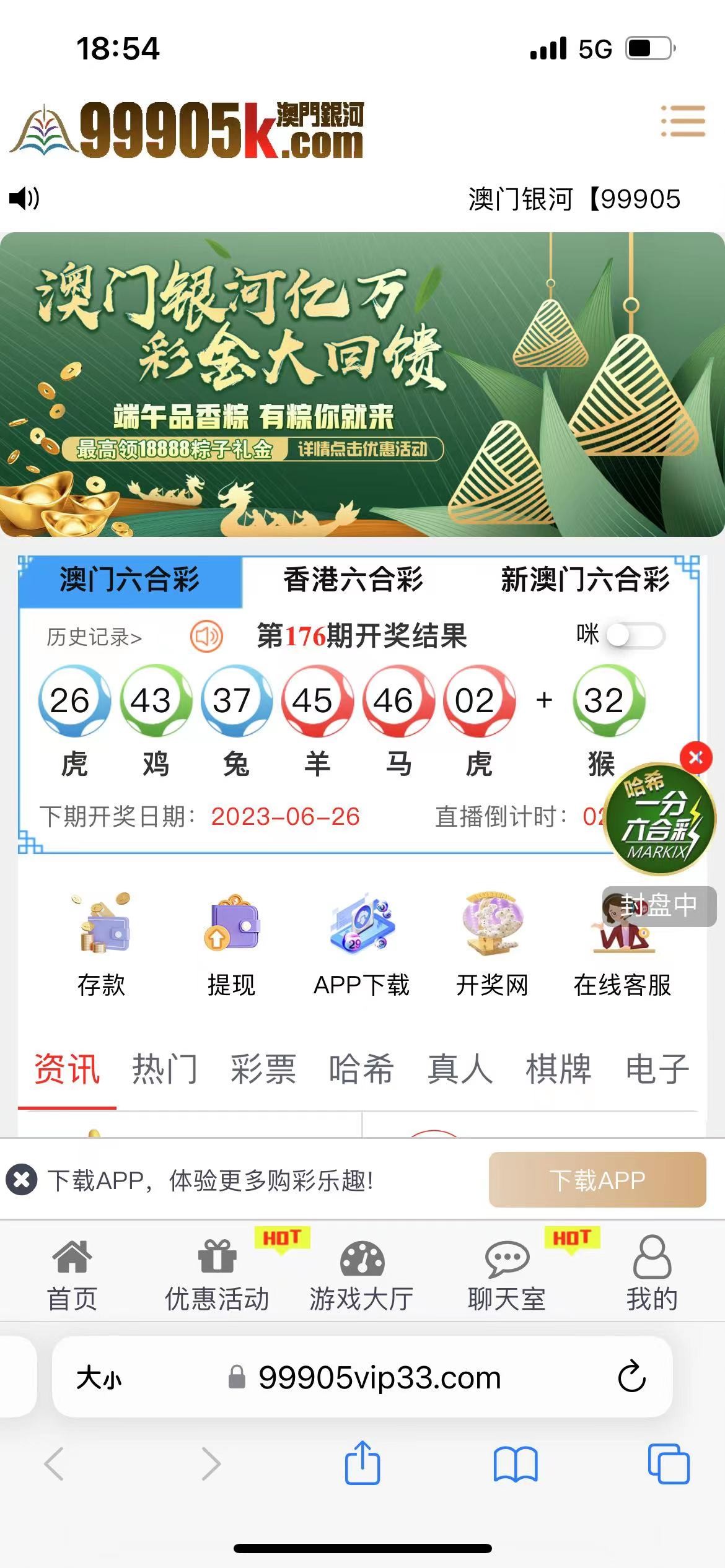Tap the 下载APP button
The height and width of the screenshot is (1568, 725).
point(597,1180)
